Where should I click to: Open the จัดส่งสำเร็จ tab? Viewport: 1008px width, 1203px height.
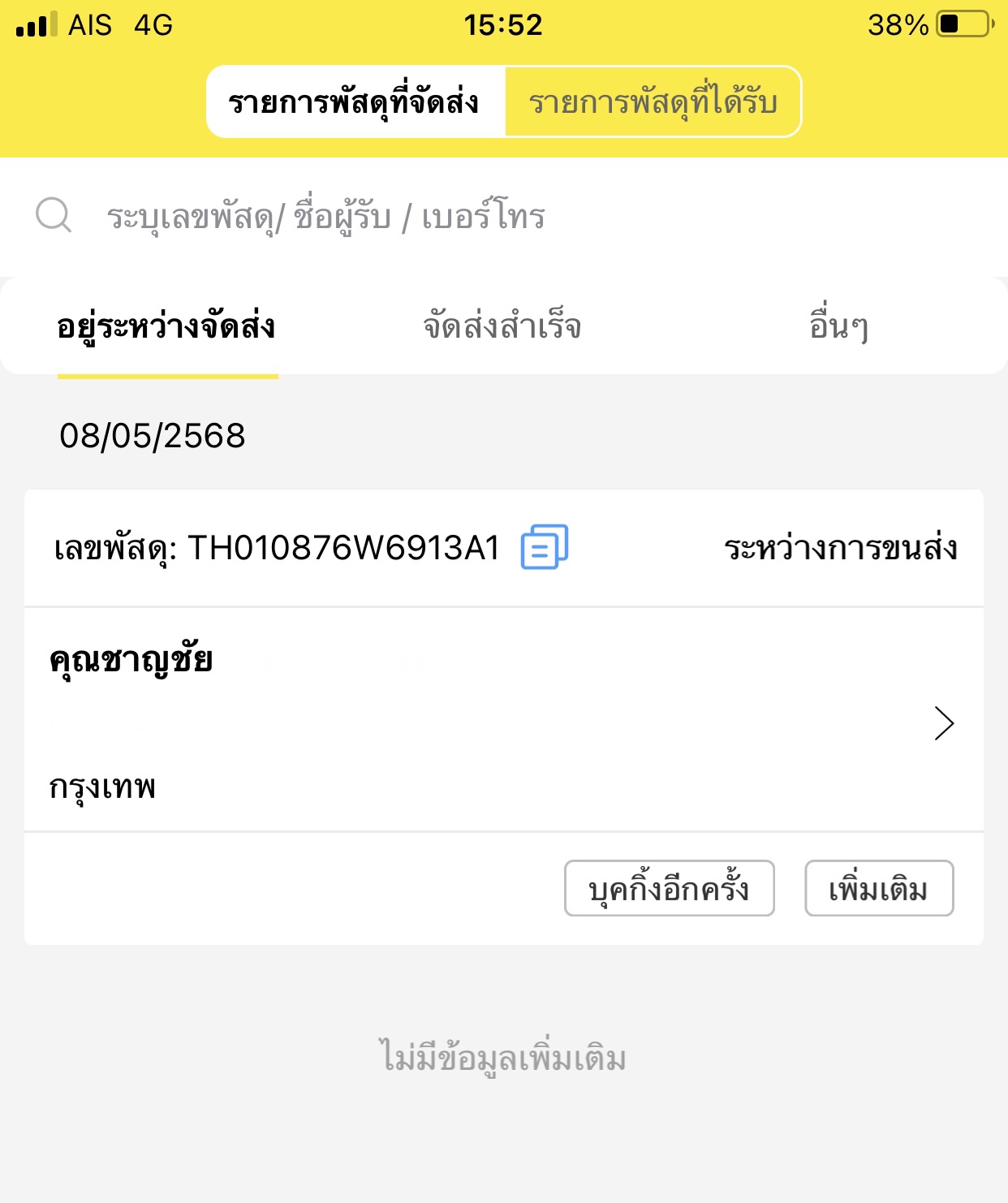[502, 326]
